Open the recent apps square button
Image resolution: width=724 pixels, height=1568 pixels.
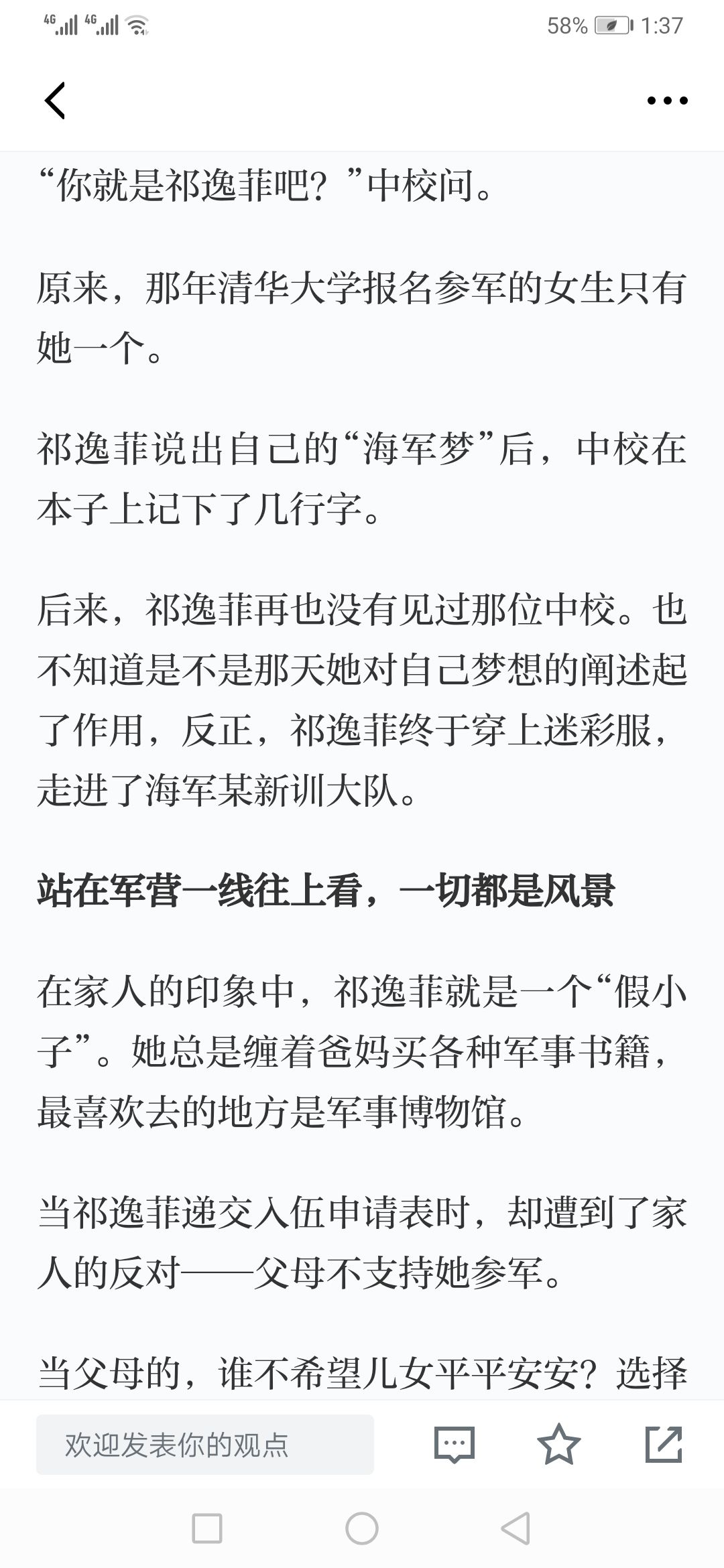pyautogui.click(x=207, y=1528)
